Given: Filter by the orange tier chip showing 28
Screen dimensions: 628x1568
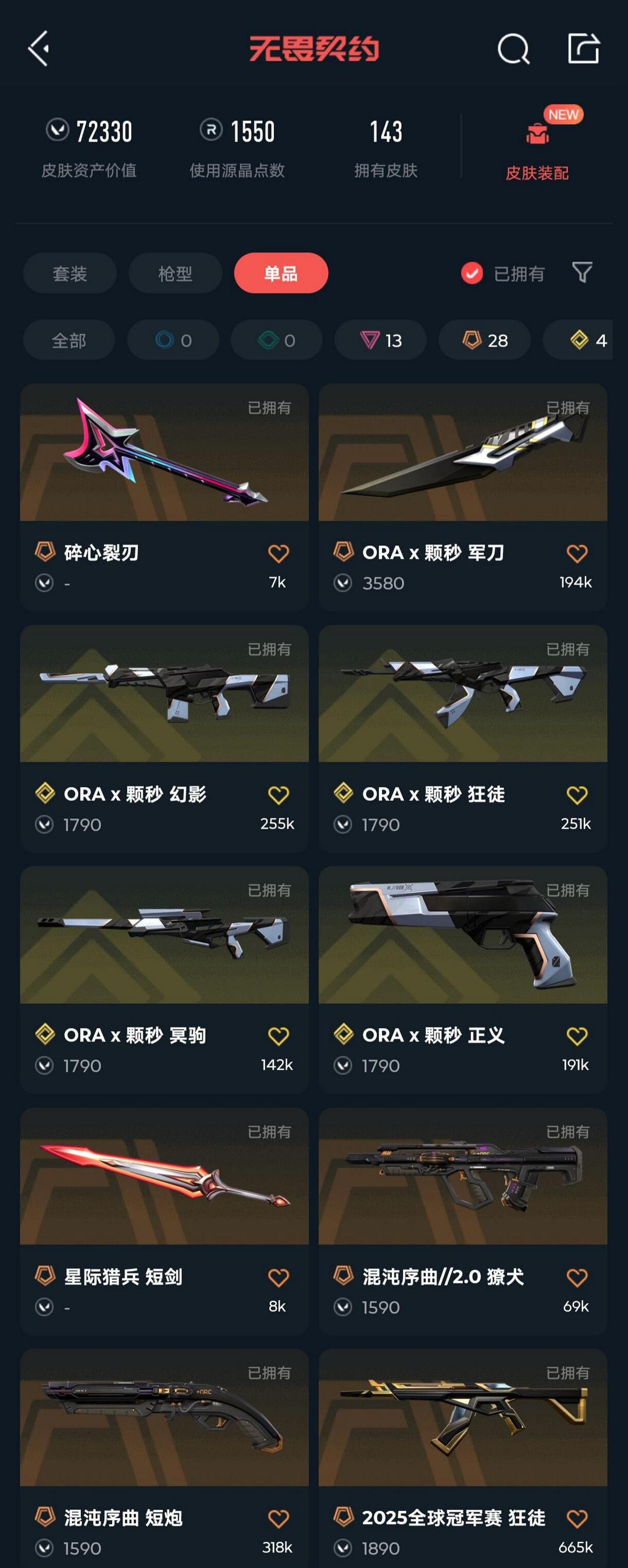Looking at the screenshot, I should [484, 340].
